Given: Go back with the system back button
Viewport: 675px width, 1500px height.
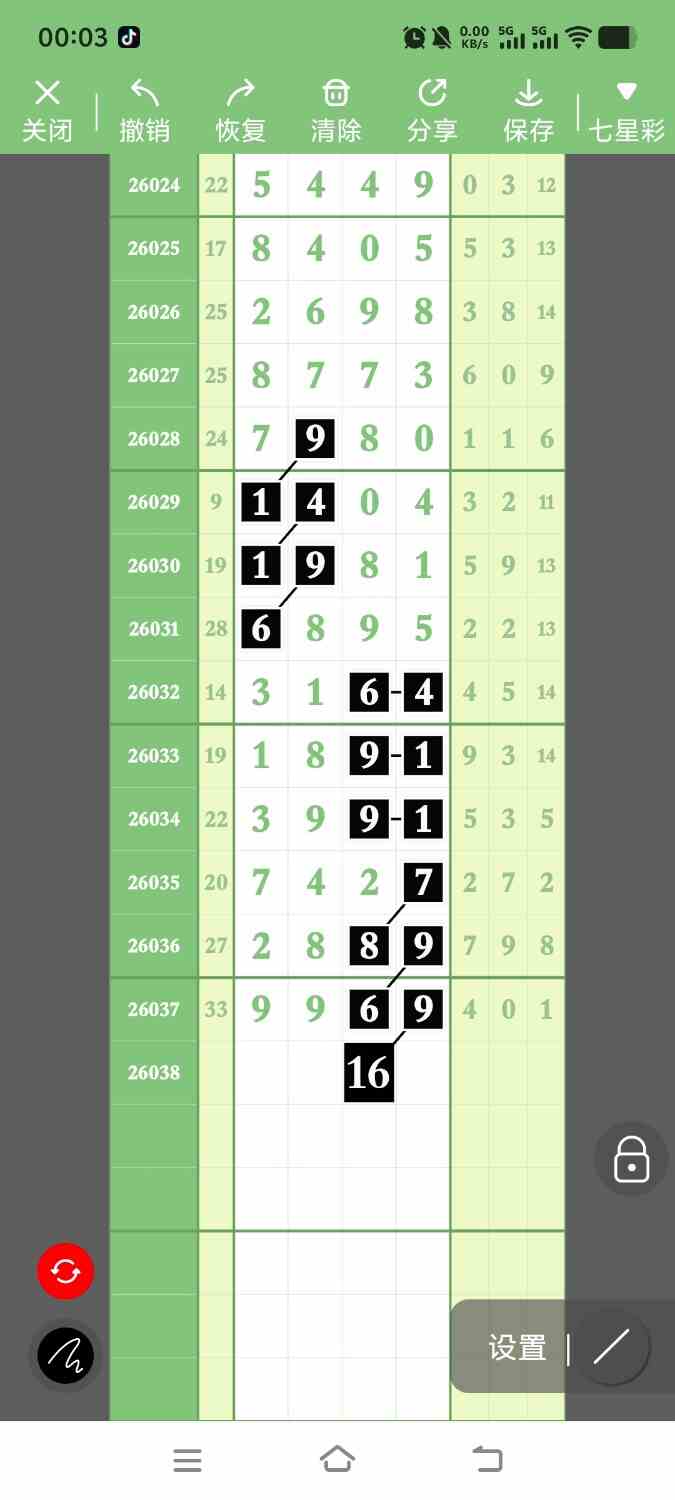Looking at the screenshot, I should (x=487, y=1459).
